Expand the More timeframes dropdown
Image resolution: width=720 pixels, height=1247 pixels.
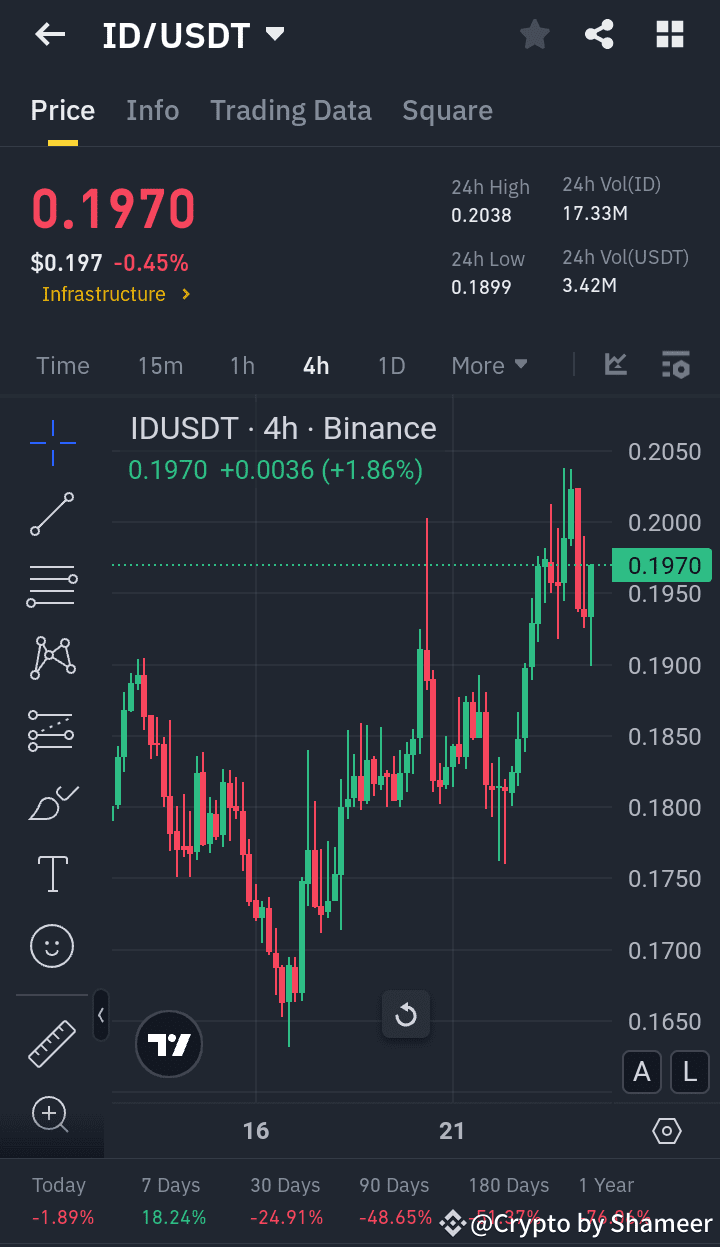pyautogui.click(x=489, y=365)
